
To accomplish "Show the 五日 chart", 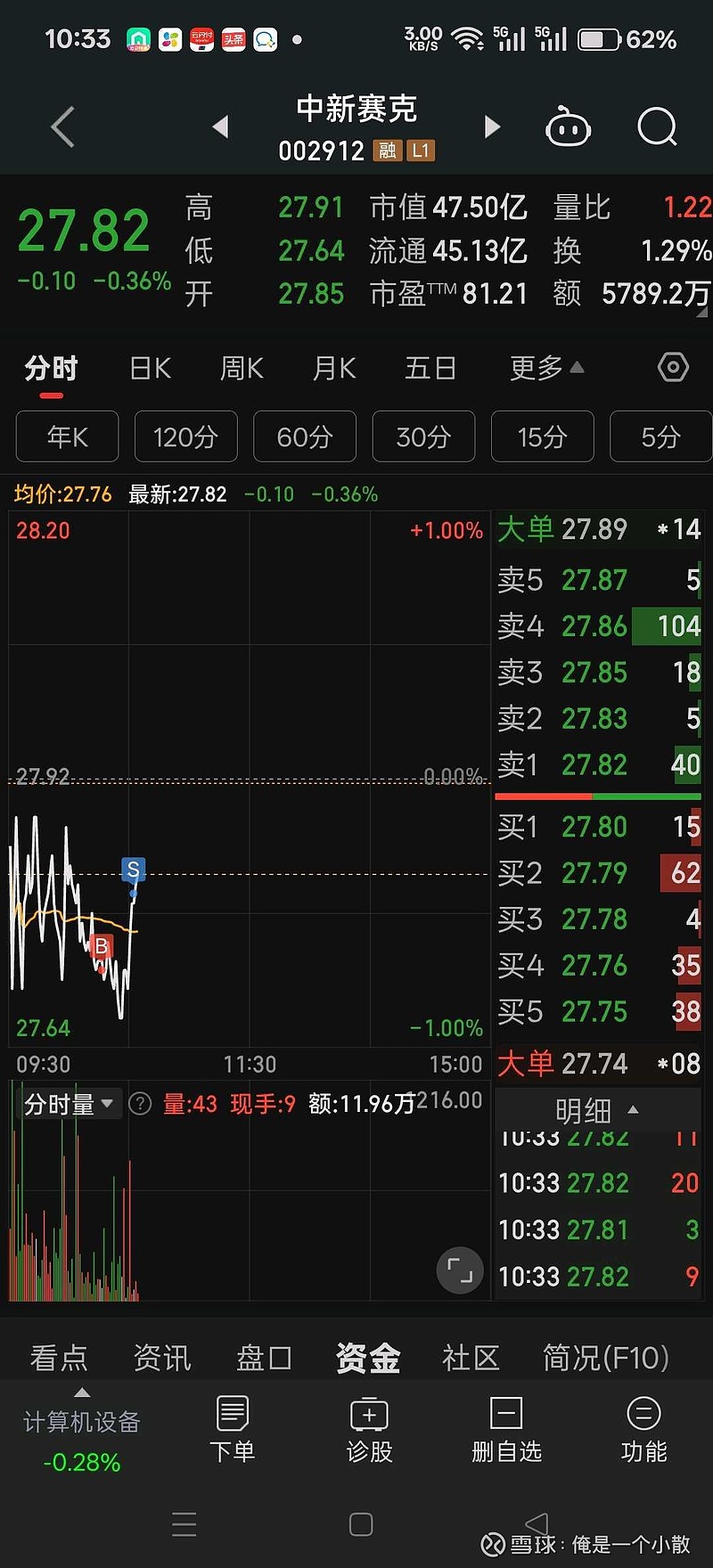I will (x=430, y=368).
